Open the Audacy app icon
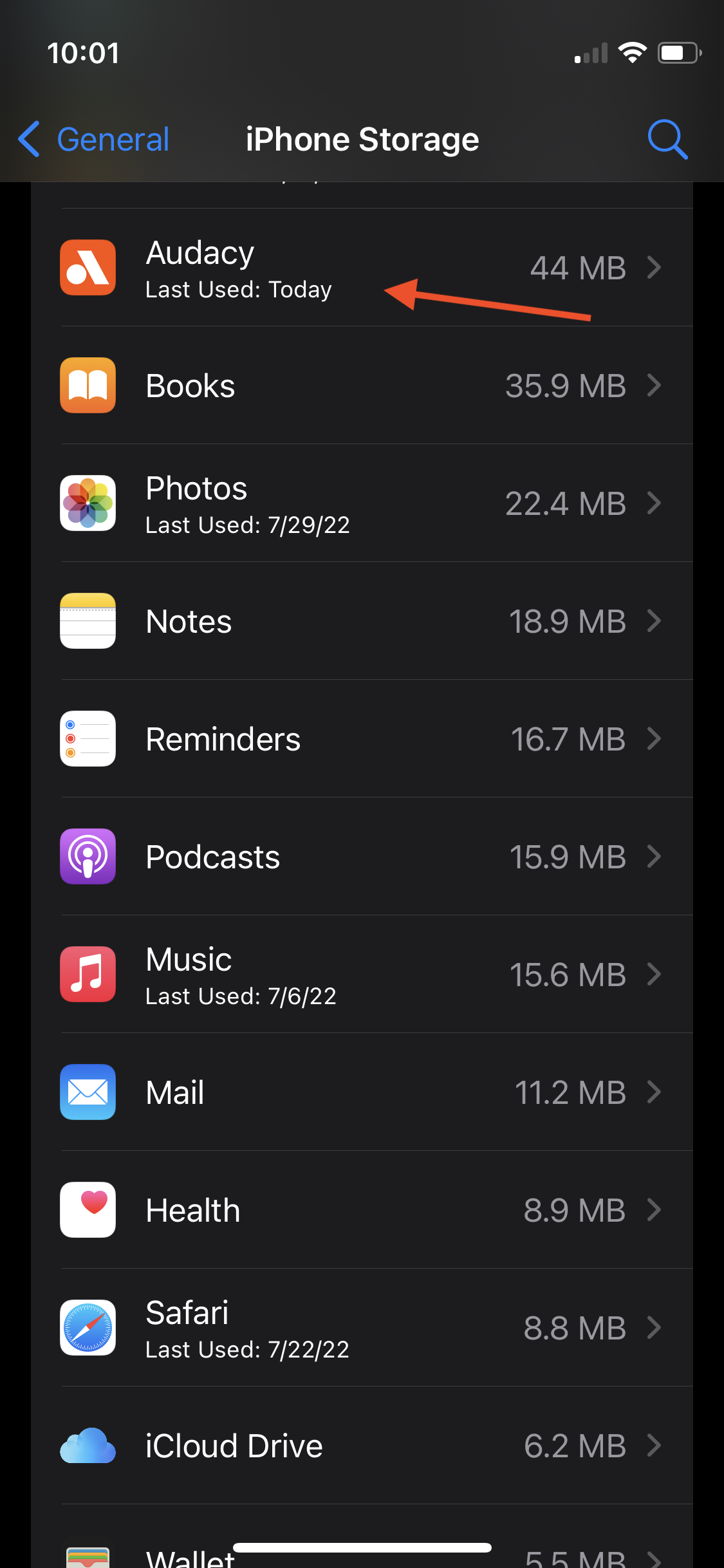This screenshot has height=1568, width=724. pyautogui.click(x=88, y=267)
